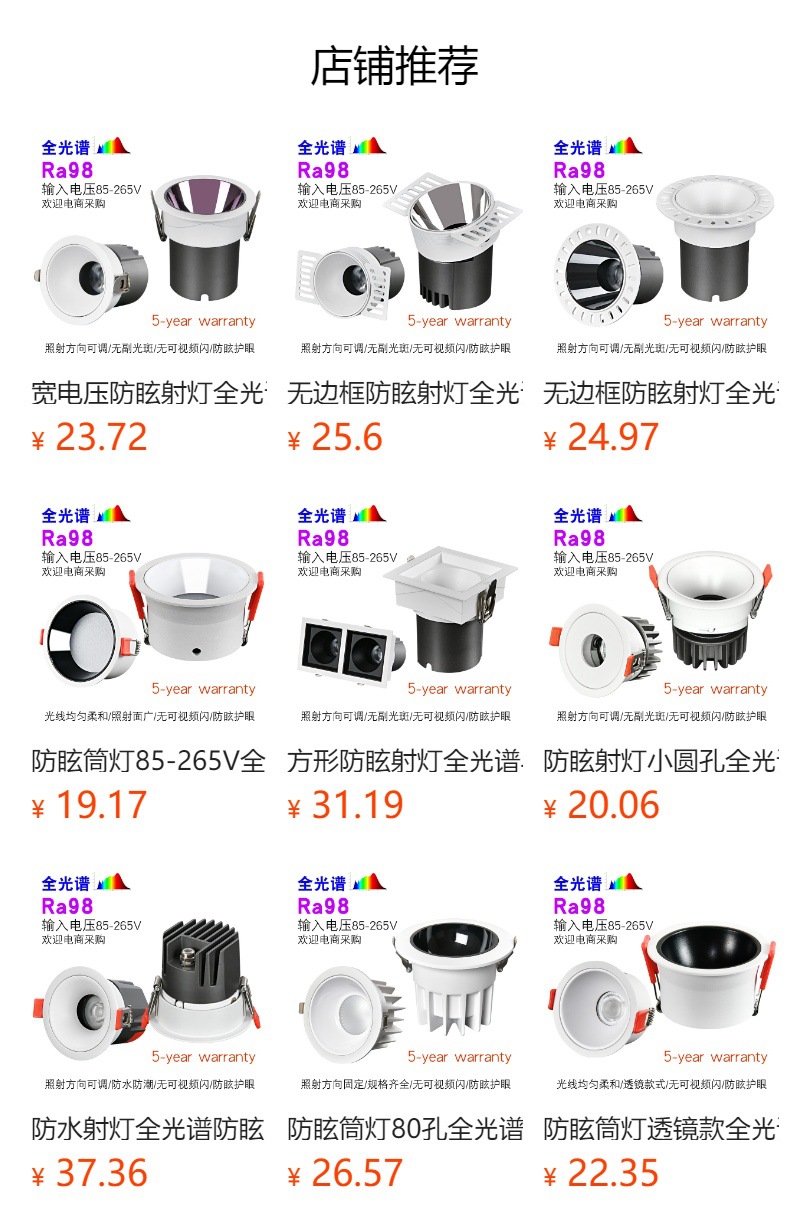This screenshot has width=790, height=1232.
Task: Open the 防眩筒灯80孔 product at ¥26.57
Action: tap(405, 986)
